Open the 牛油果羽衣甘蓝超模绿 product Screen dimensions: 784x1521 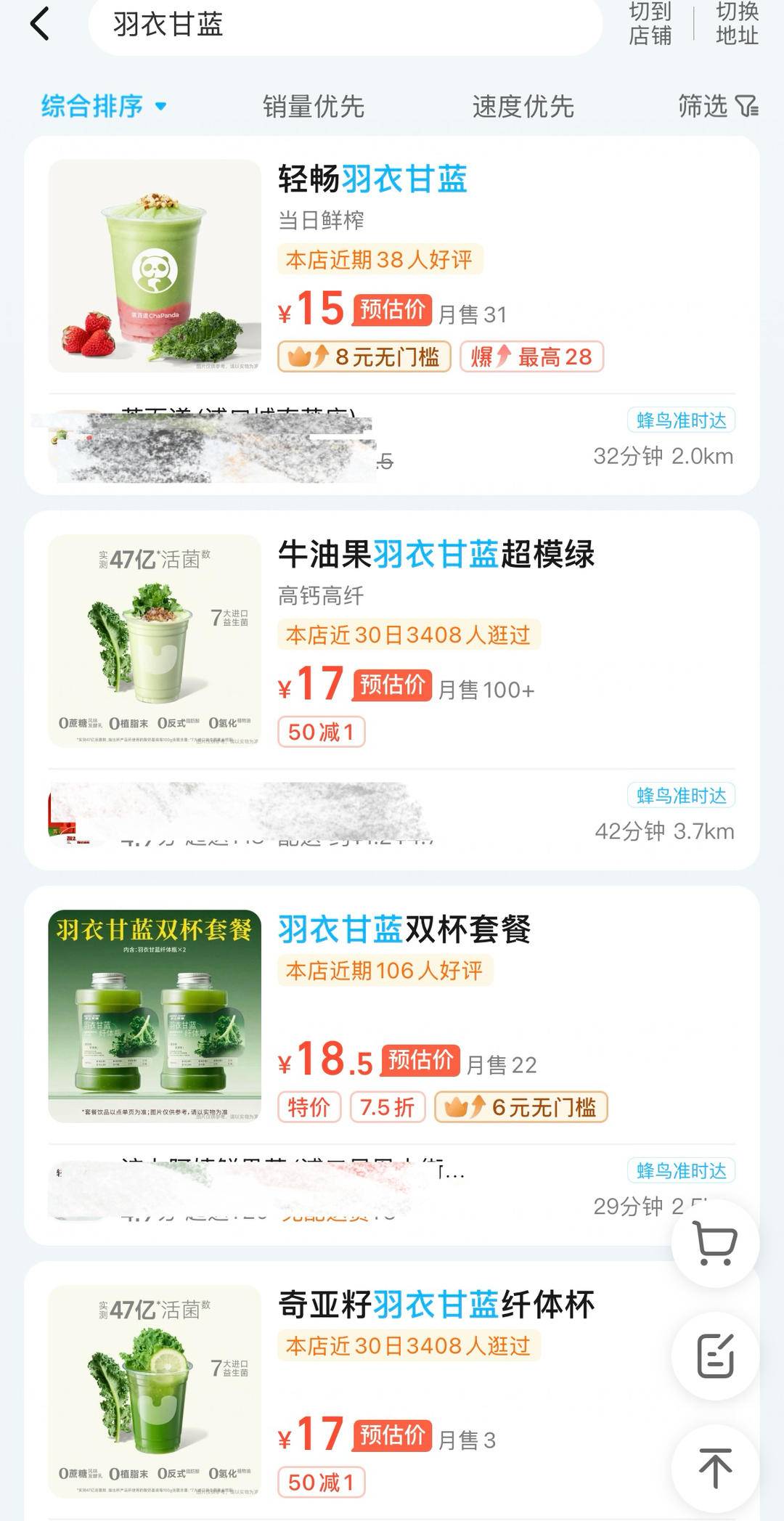(436, 555)
